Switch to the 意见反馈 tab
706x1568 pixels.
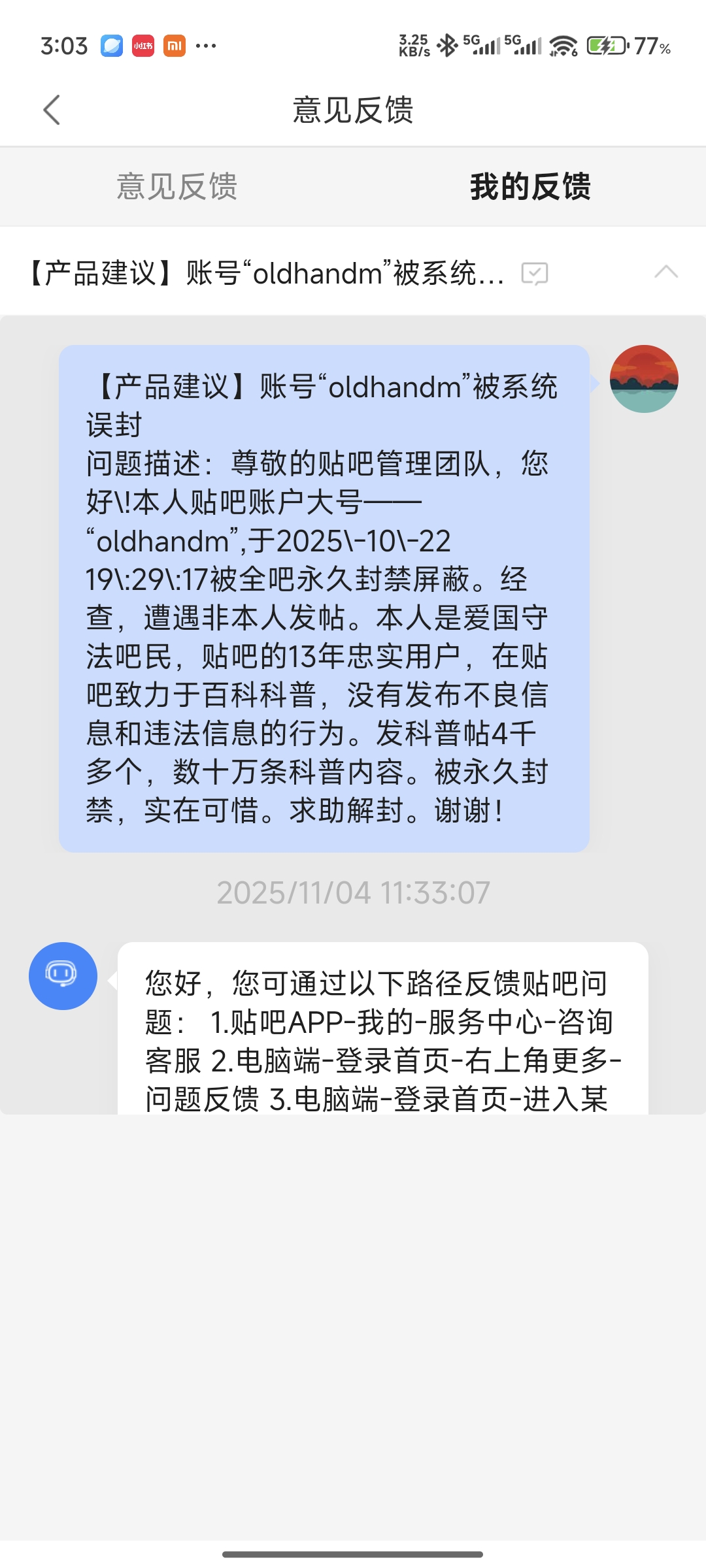pos(176,187)
